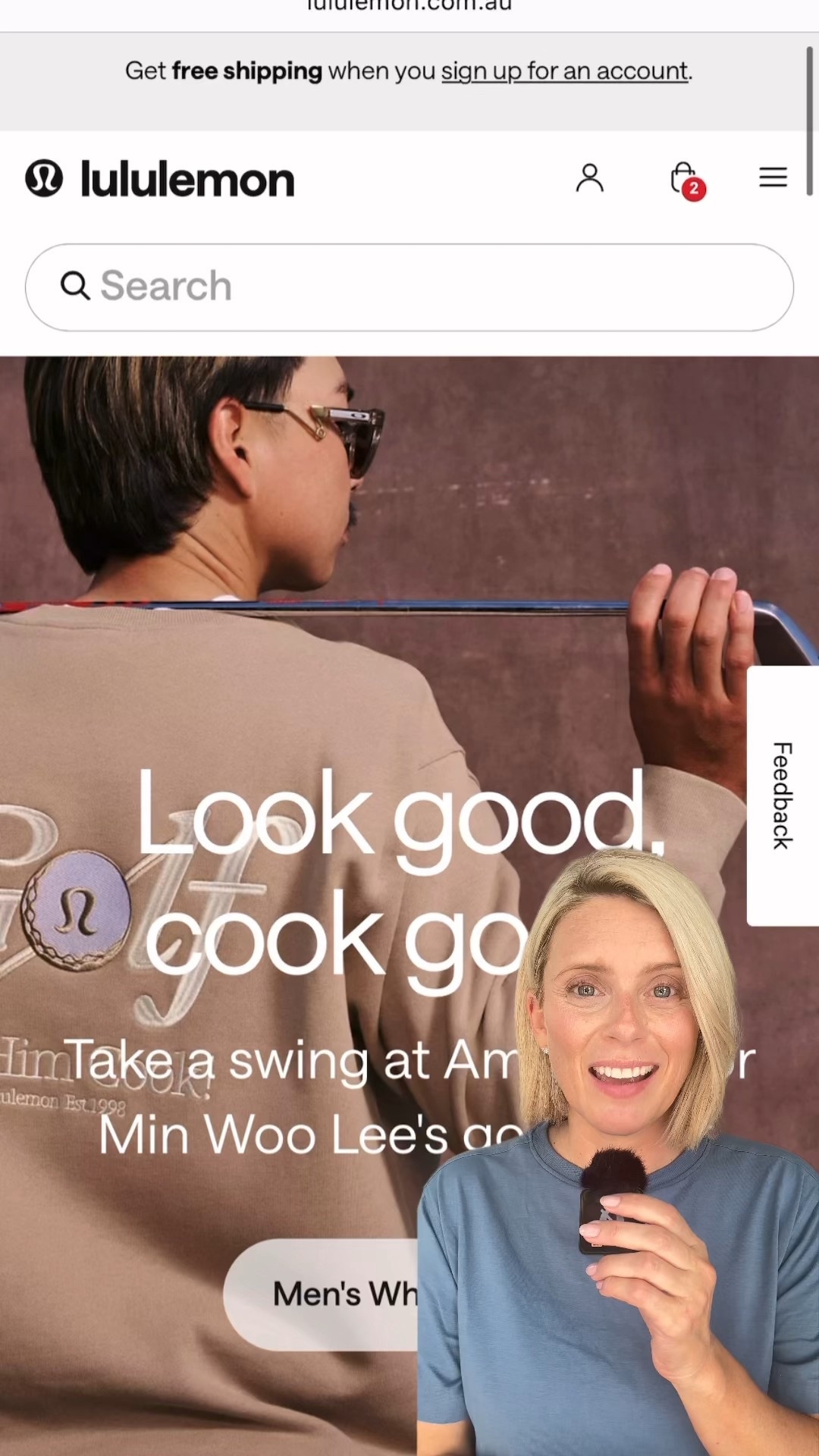The image size is (819, 1456).
Task: Follow the sign up for an account link
Action: tap(565, 71)
